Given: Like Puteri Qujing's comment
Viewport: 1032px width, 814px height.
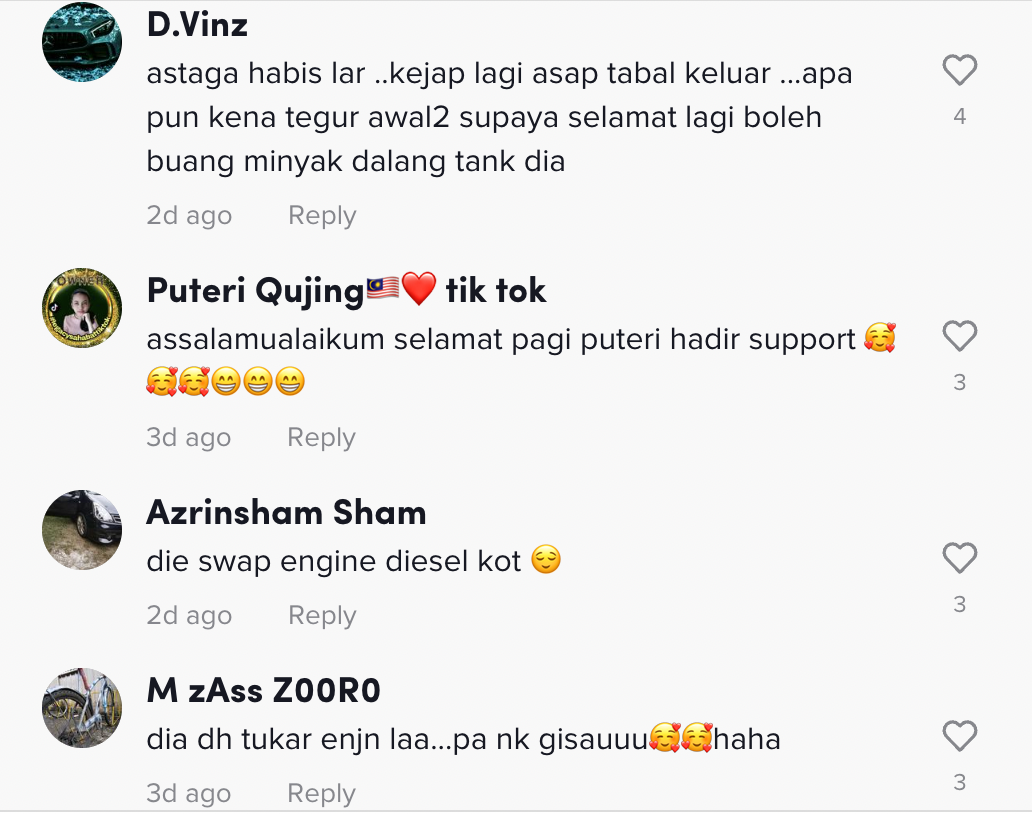Looking at the screenshot, I should tap(959, 337).
